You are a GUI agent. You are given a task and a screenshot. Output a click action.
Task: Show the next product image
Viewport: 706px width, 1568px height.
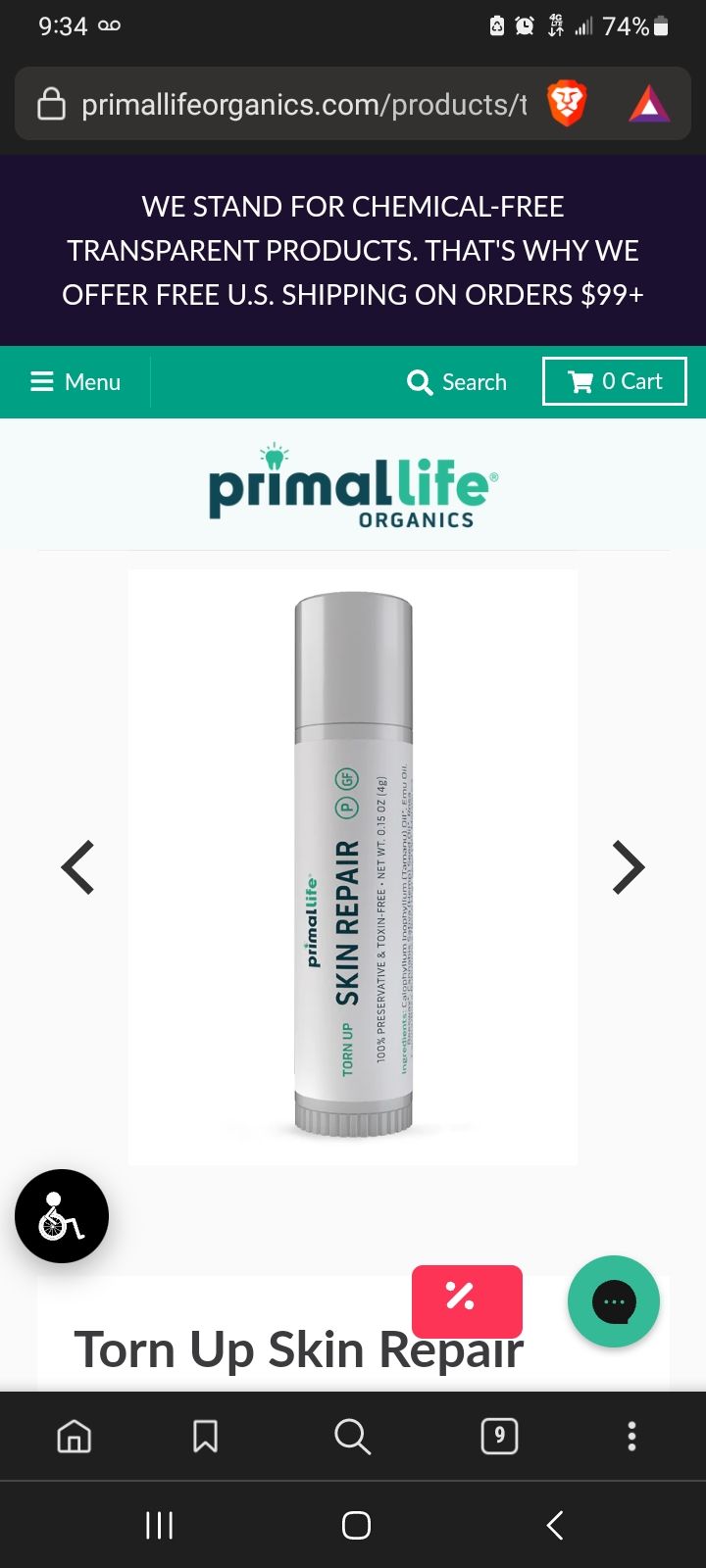[629, 867]
